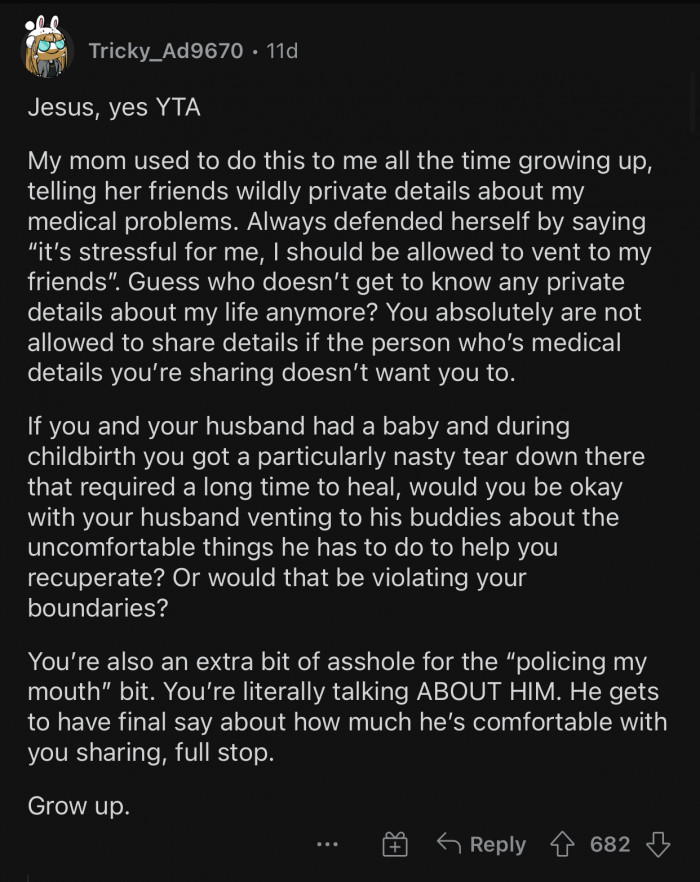
Task: Open Tricky_Ad9670's avatar
Action: pos(47,49)
